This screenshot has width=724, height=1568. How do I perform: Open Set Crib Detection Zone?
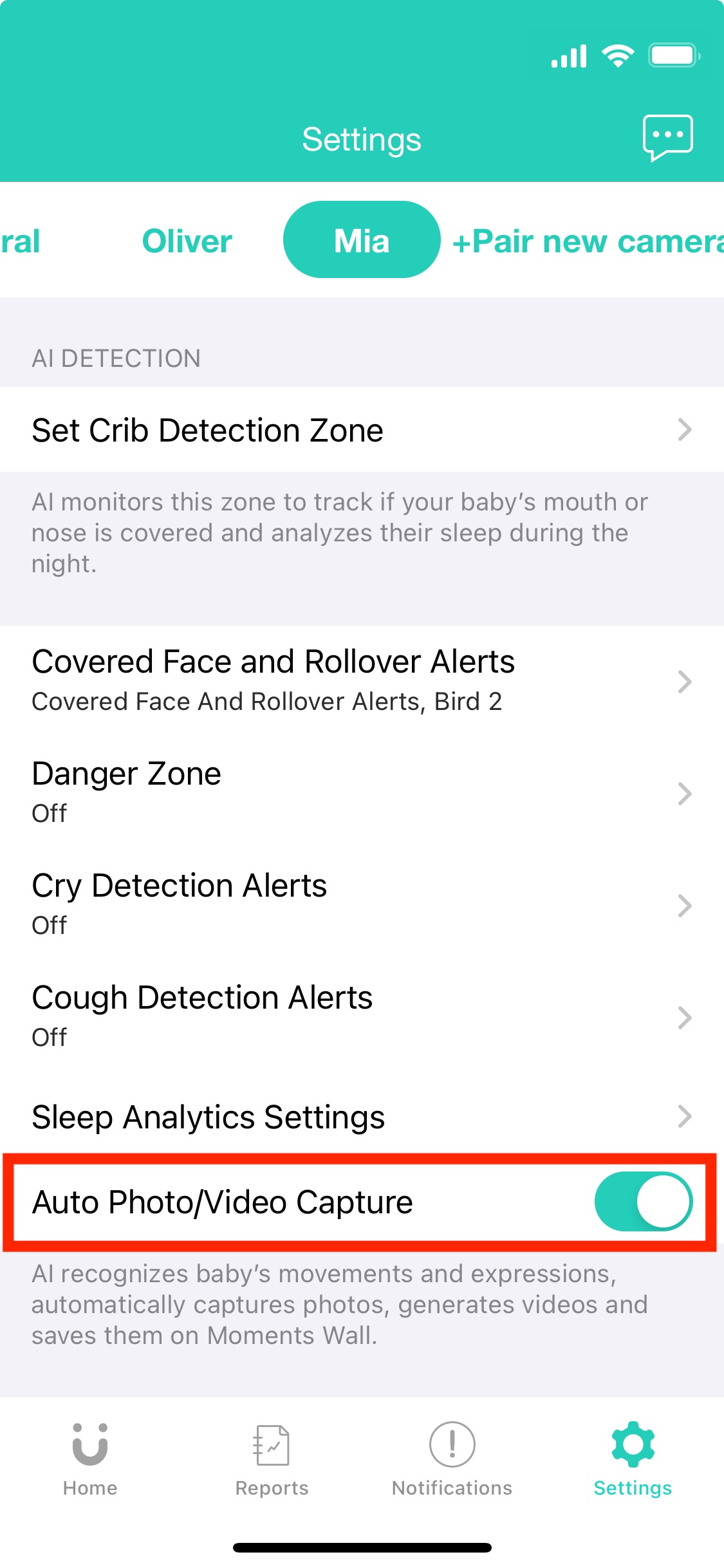(x=362, y=430)
